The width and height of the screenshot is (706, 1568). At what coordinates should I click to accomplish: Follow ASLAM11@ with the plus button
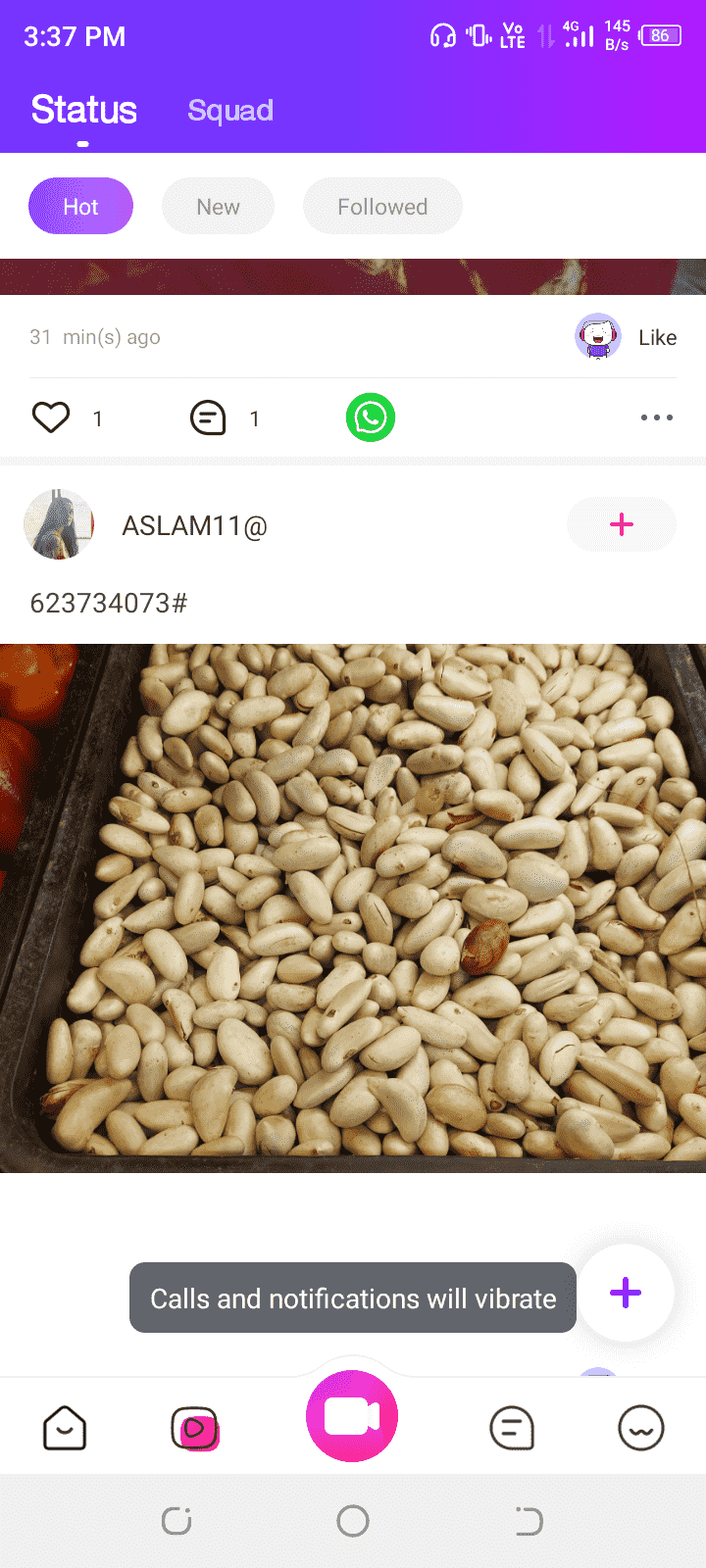click(621, 525)
